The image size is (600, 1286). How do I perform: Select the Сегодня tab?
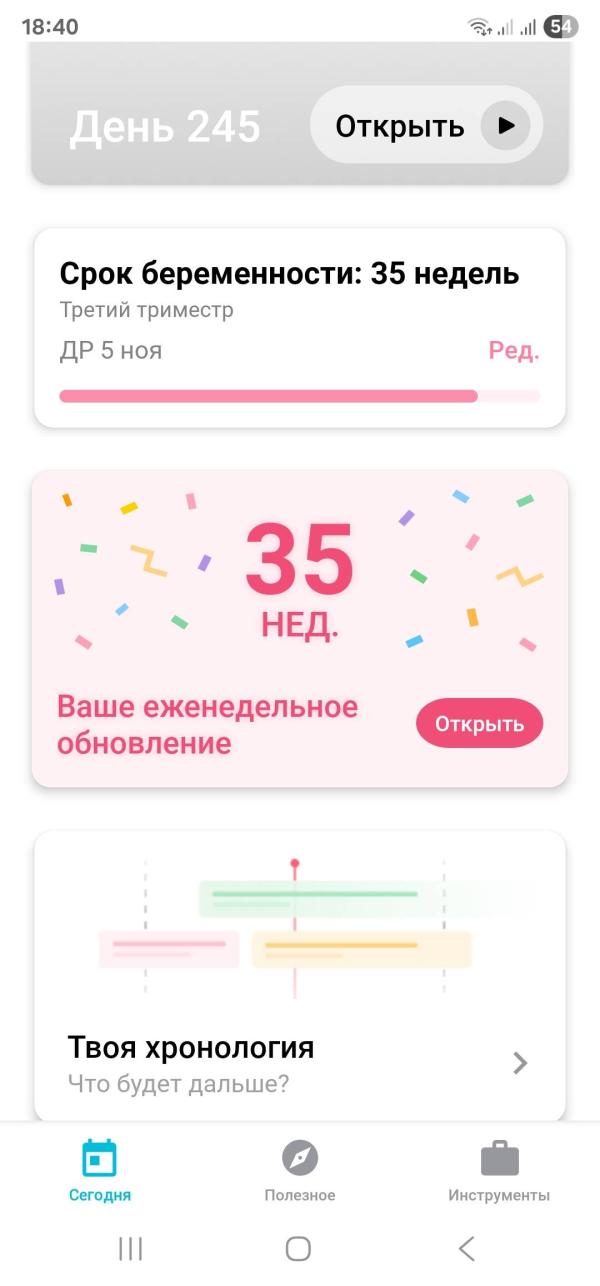point(100,1172)
